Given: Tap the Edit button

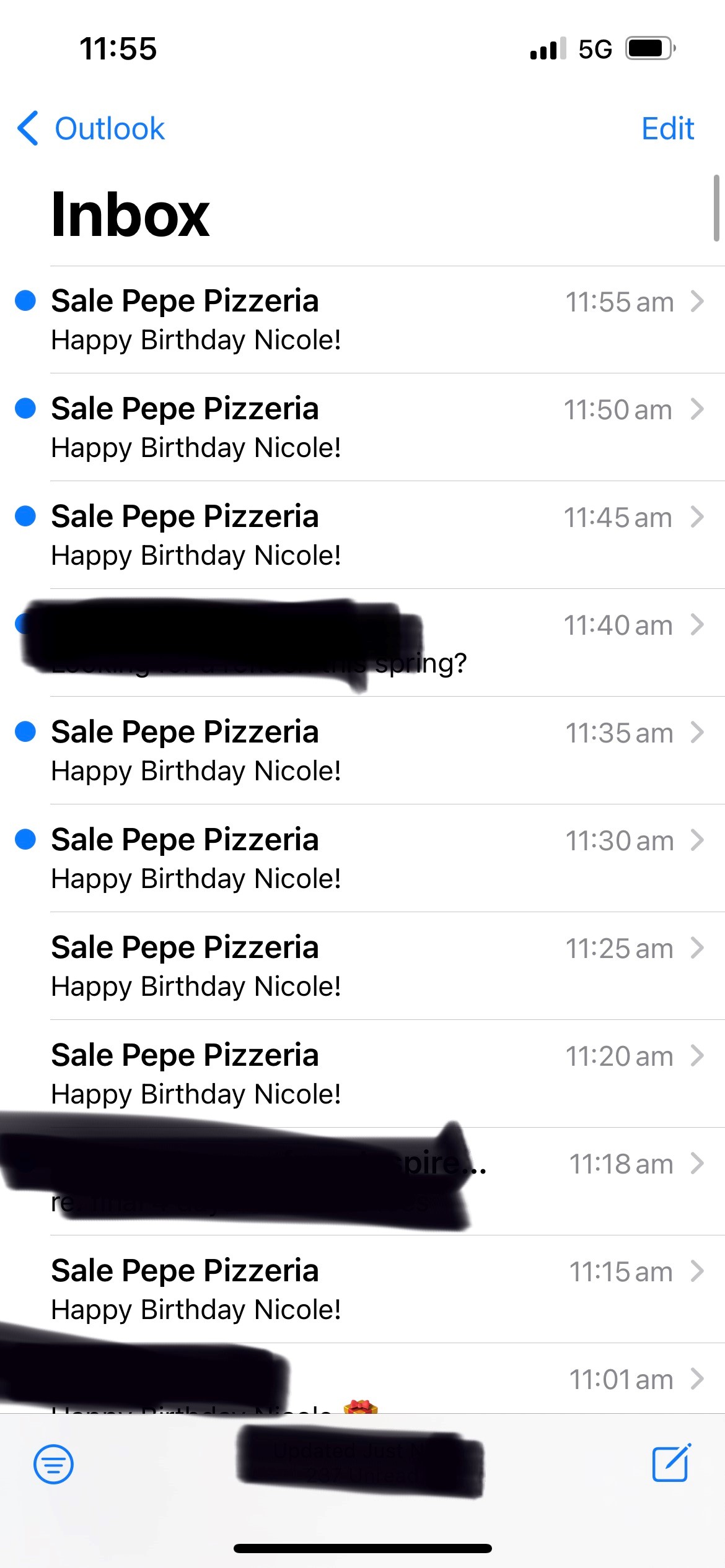Looking at the screenshot, I should pyautogui.click(x=667, y=128).
